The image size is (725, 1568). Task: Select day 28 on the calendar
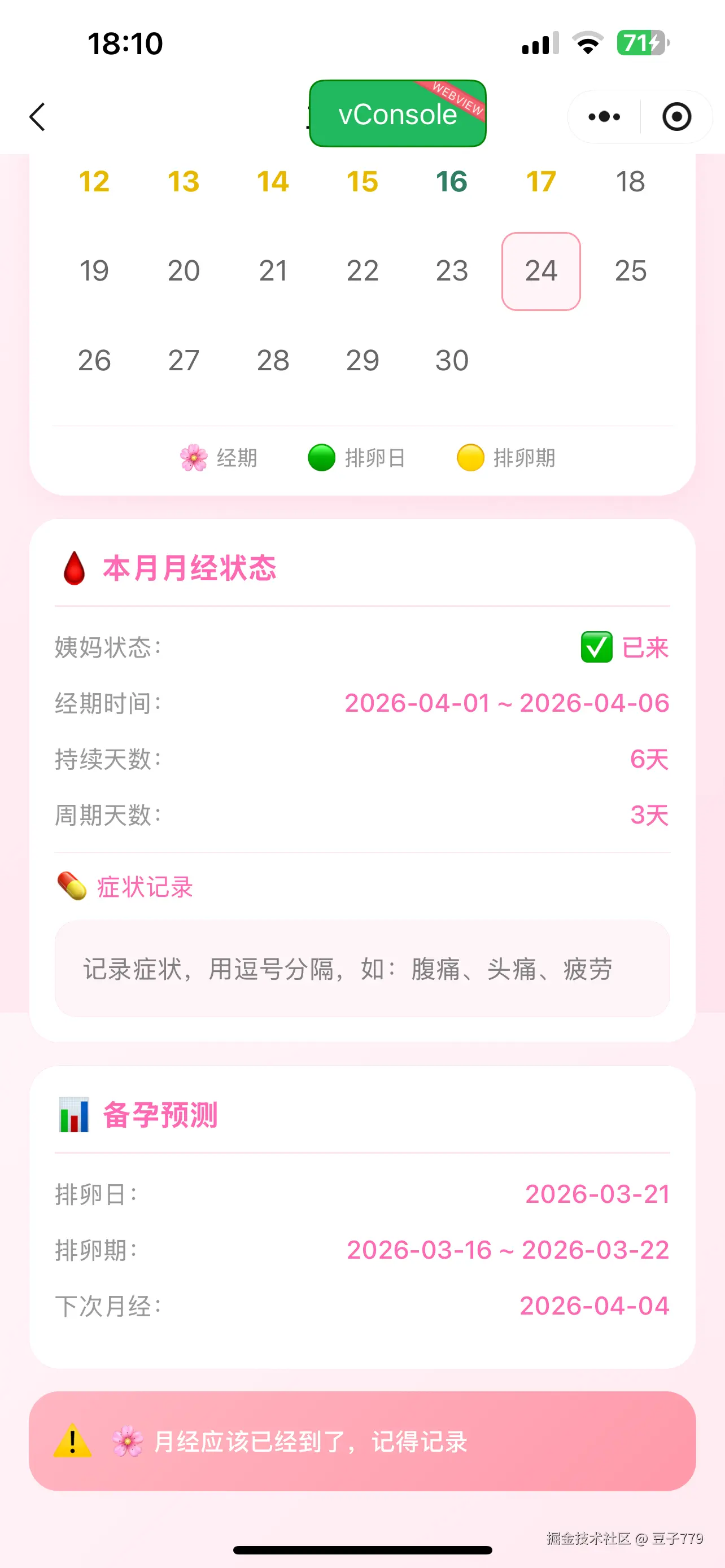(273, 360)
